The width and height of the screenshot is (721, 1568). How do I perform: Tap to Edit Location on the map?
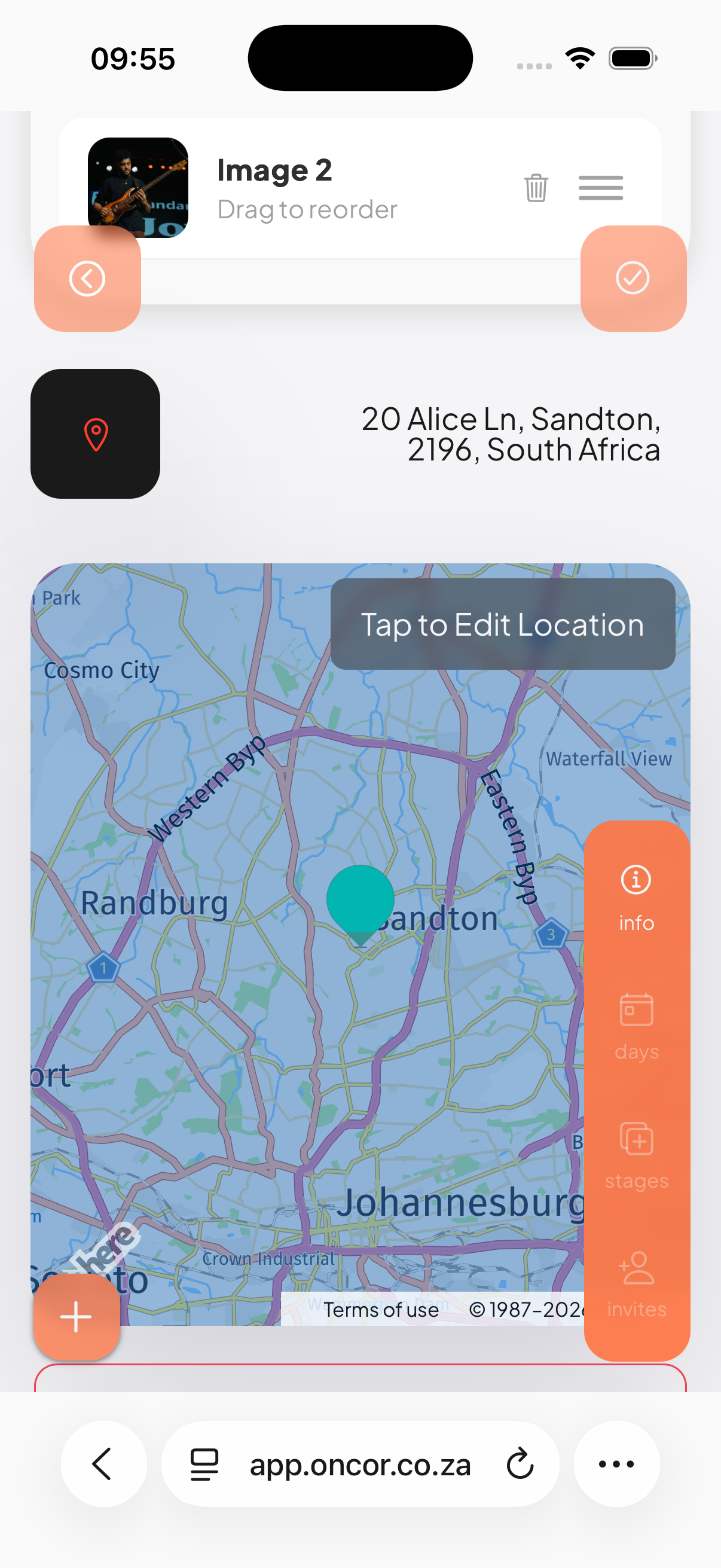[x=503, y=624]
